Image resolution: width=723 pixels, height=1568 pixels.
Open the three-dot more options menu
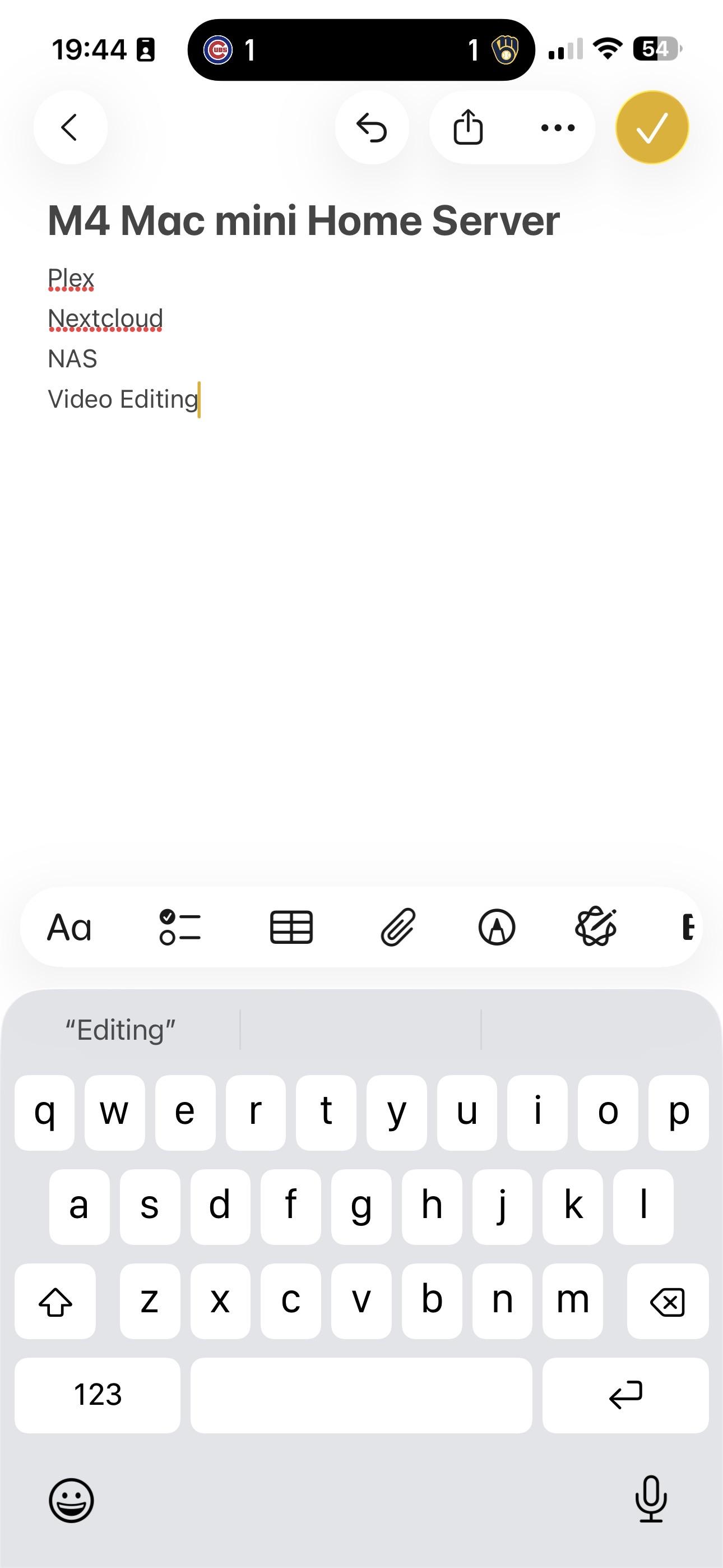[x=558, y=128]
